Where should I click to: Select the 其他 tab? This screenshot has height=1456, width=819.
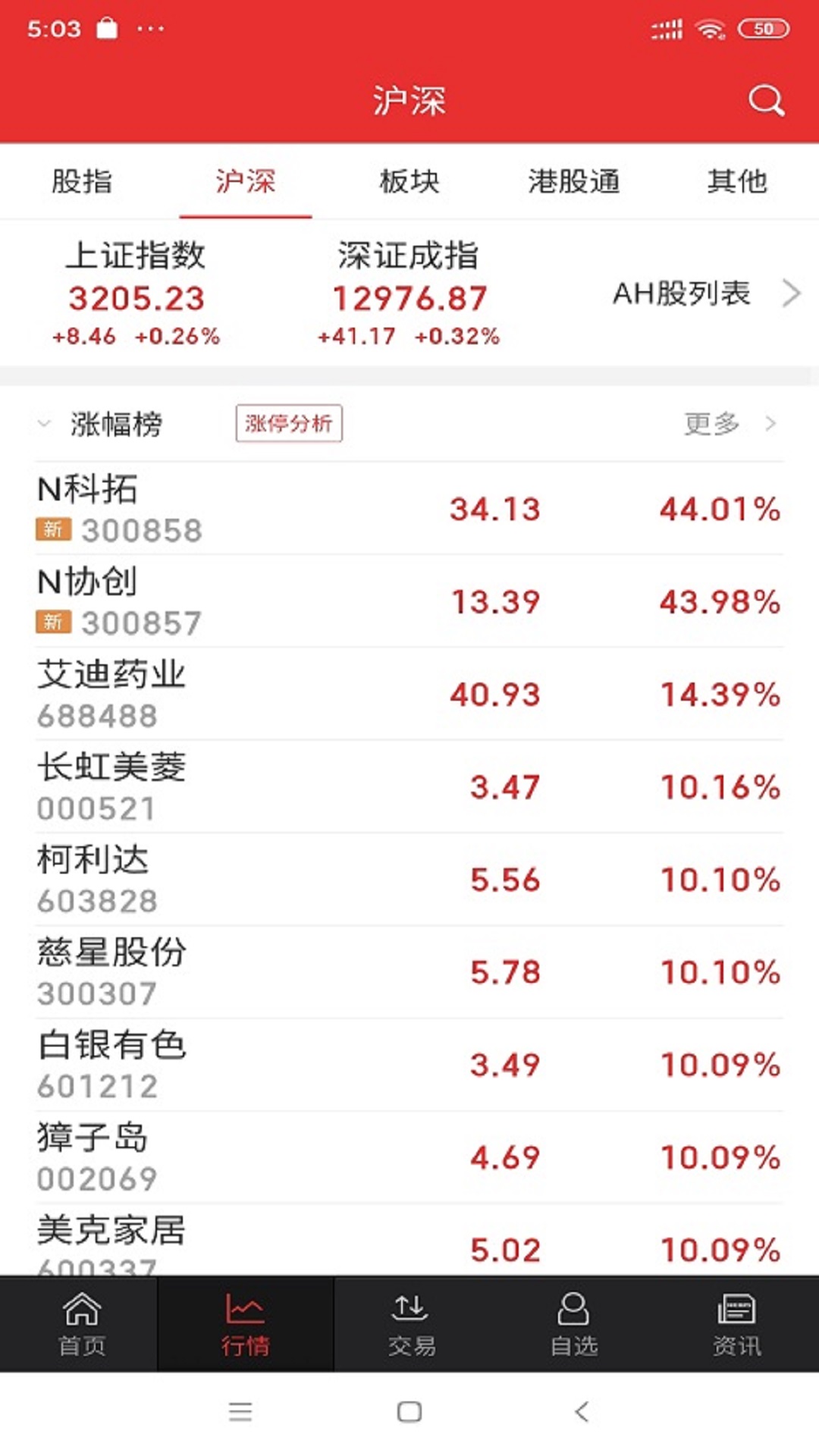(737, 182)
